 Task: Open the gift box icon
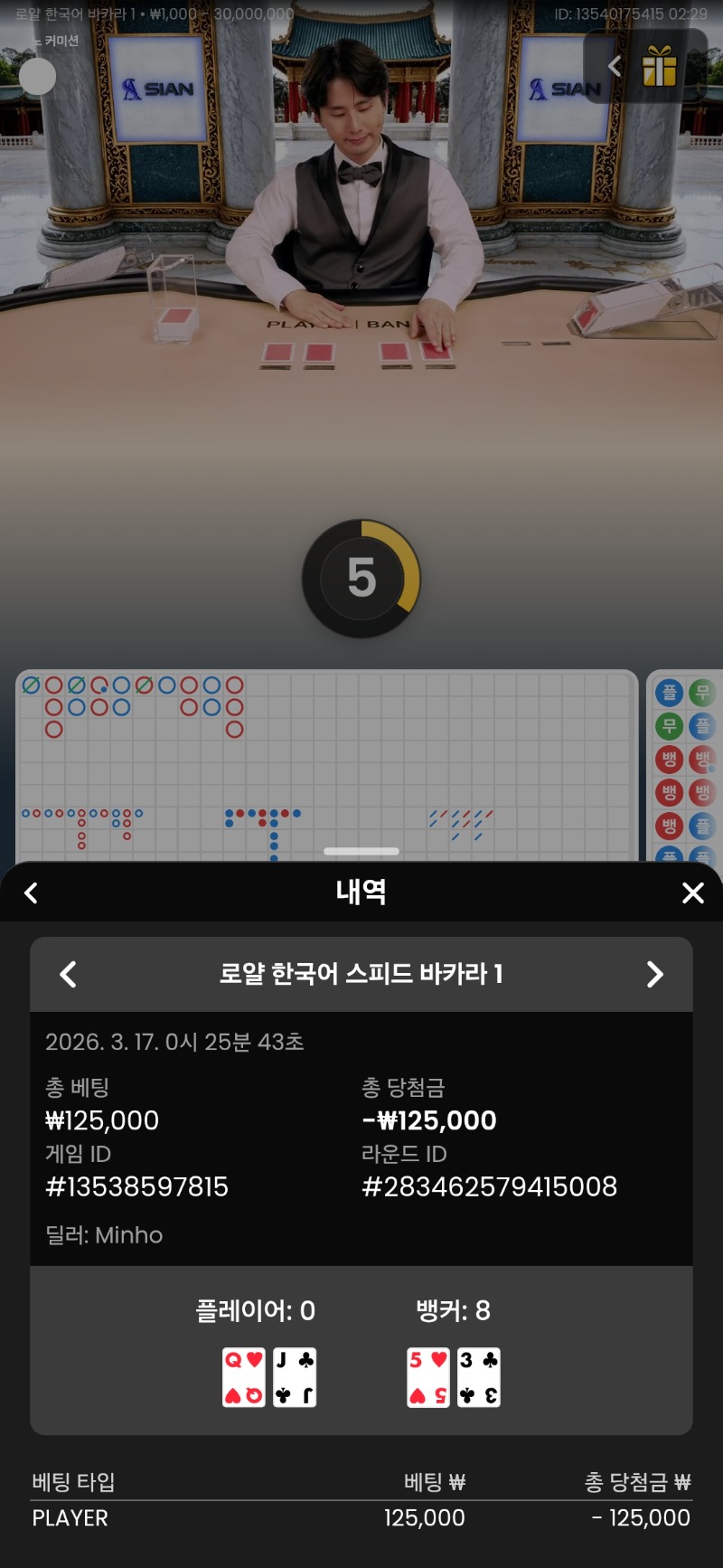tap(660, 66)
